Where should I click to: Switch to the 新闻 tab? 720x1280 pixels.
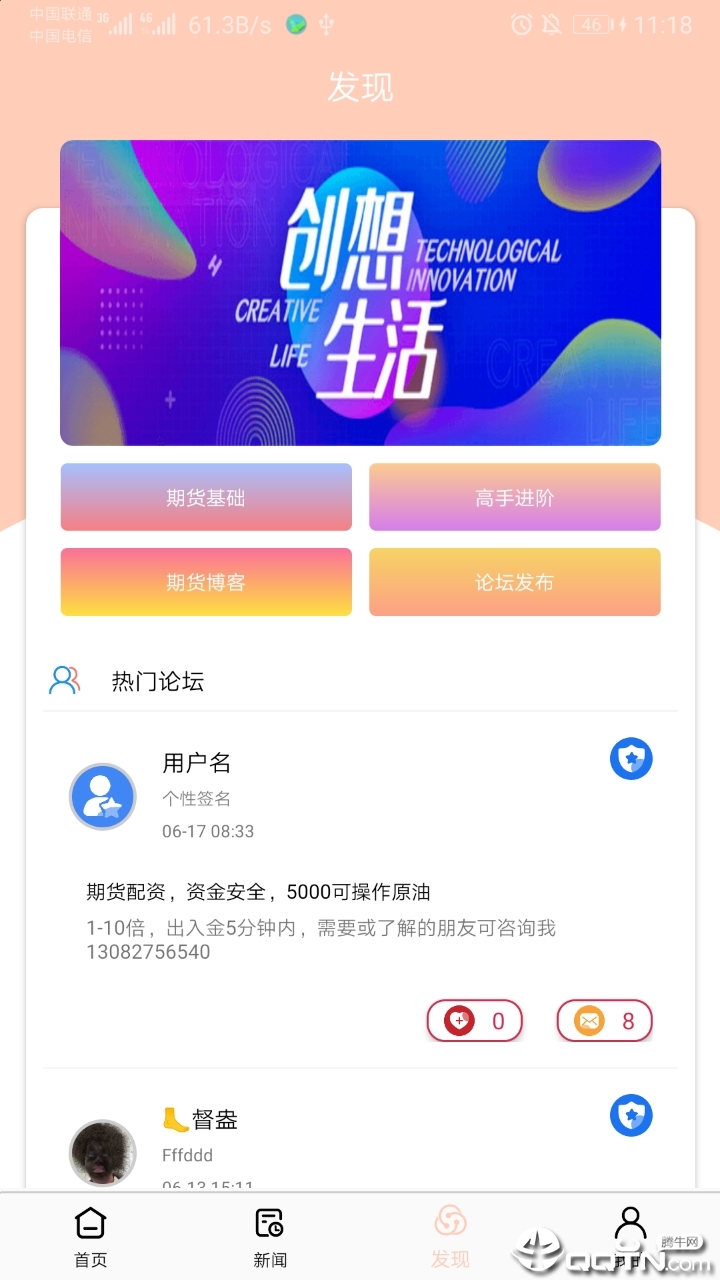coord(270,1236)
